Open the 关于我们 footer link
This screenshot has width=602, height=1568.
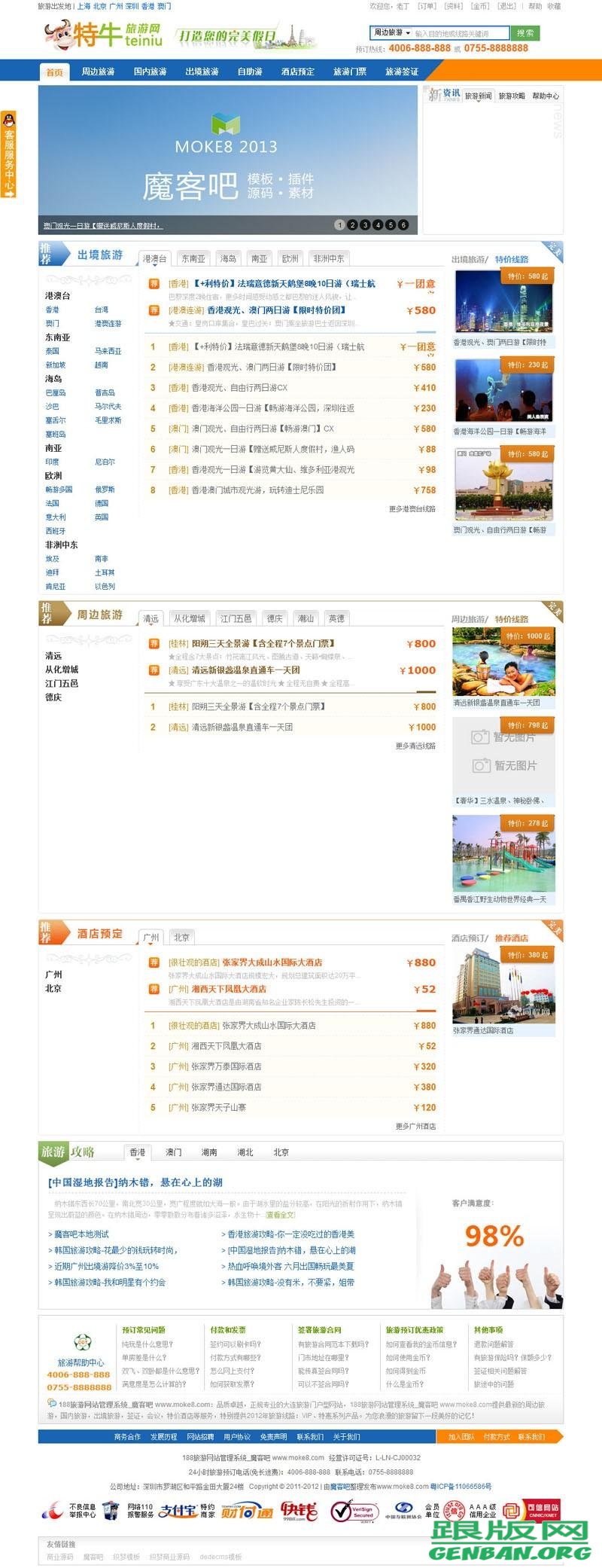346,1436
